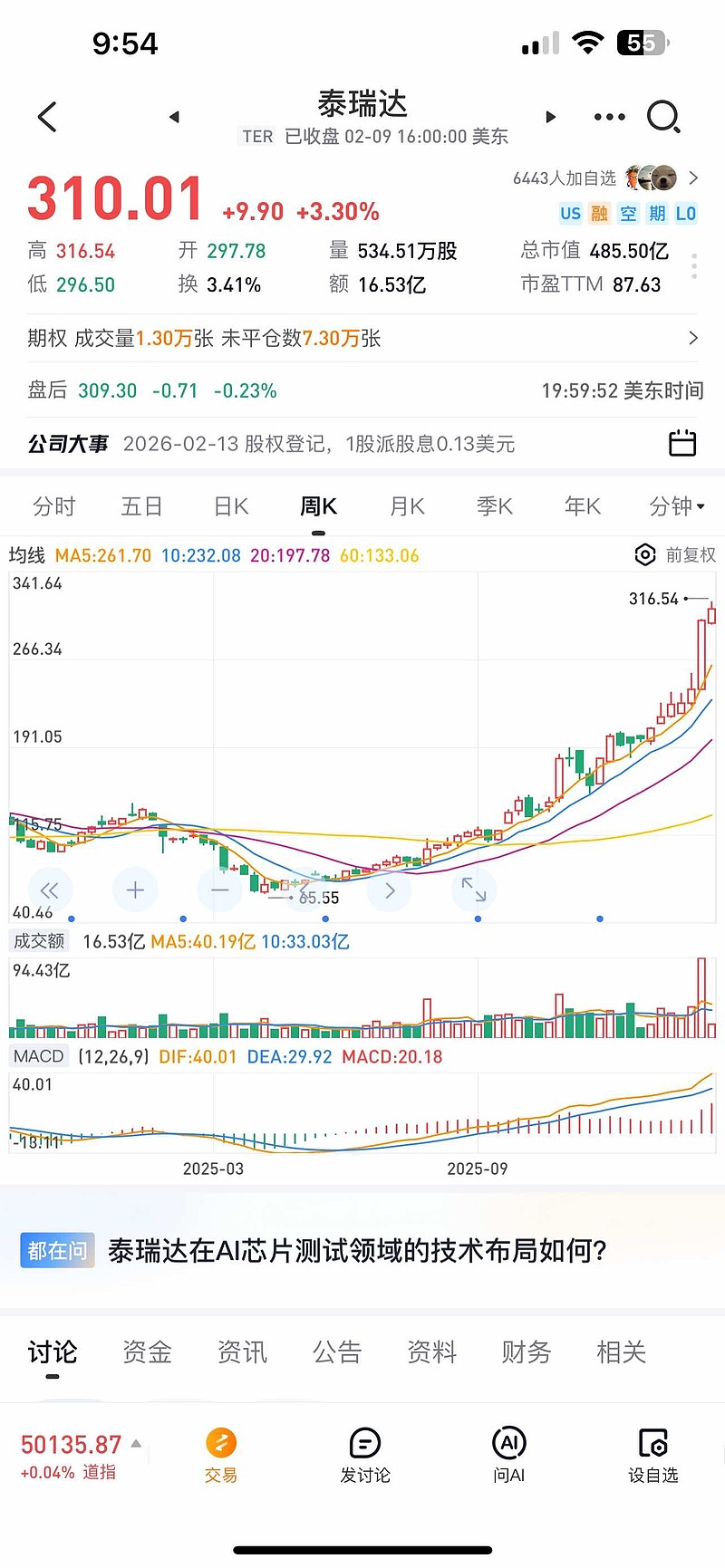The width and height of the screenshot is (725, 1568).
Task: Tap the 融 margin trading badge
Action: [x=599, y=213]
